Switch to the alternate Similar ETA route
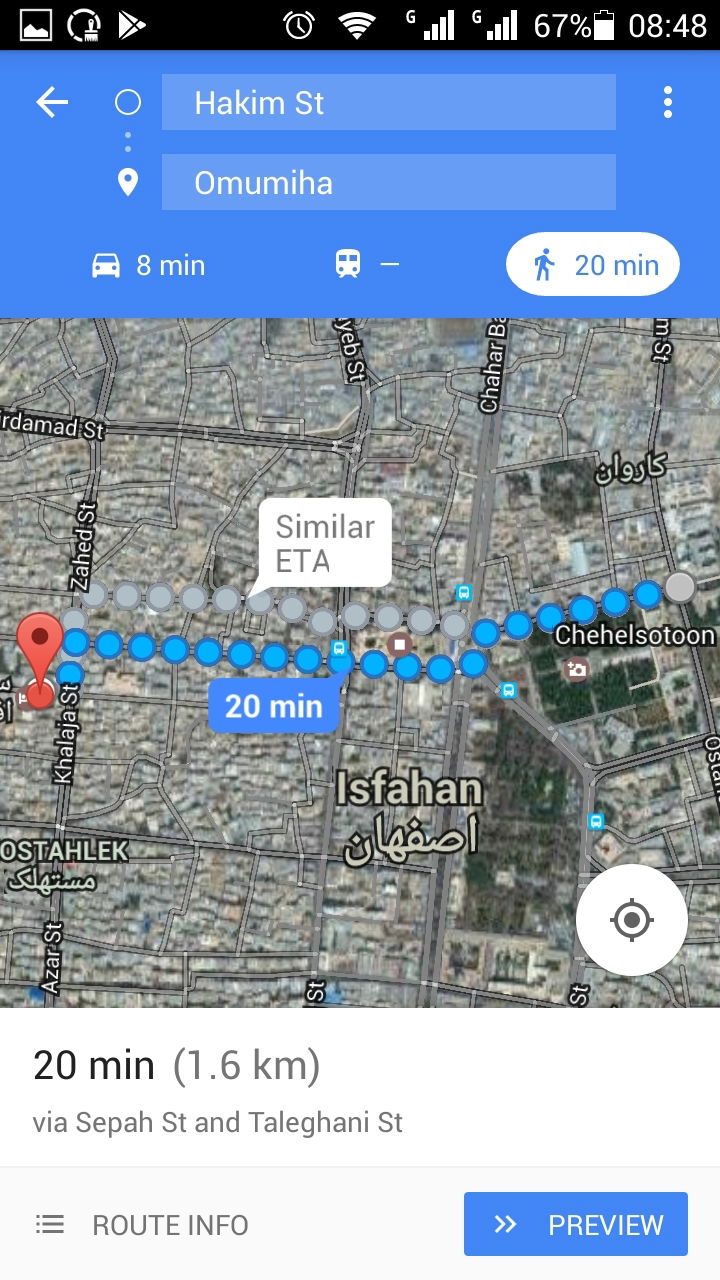Image resolution: width=720 pixels, height=1280 pixels. (323, 542)
